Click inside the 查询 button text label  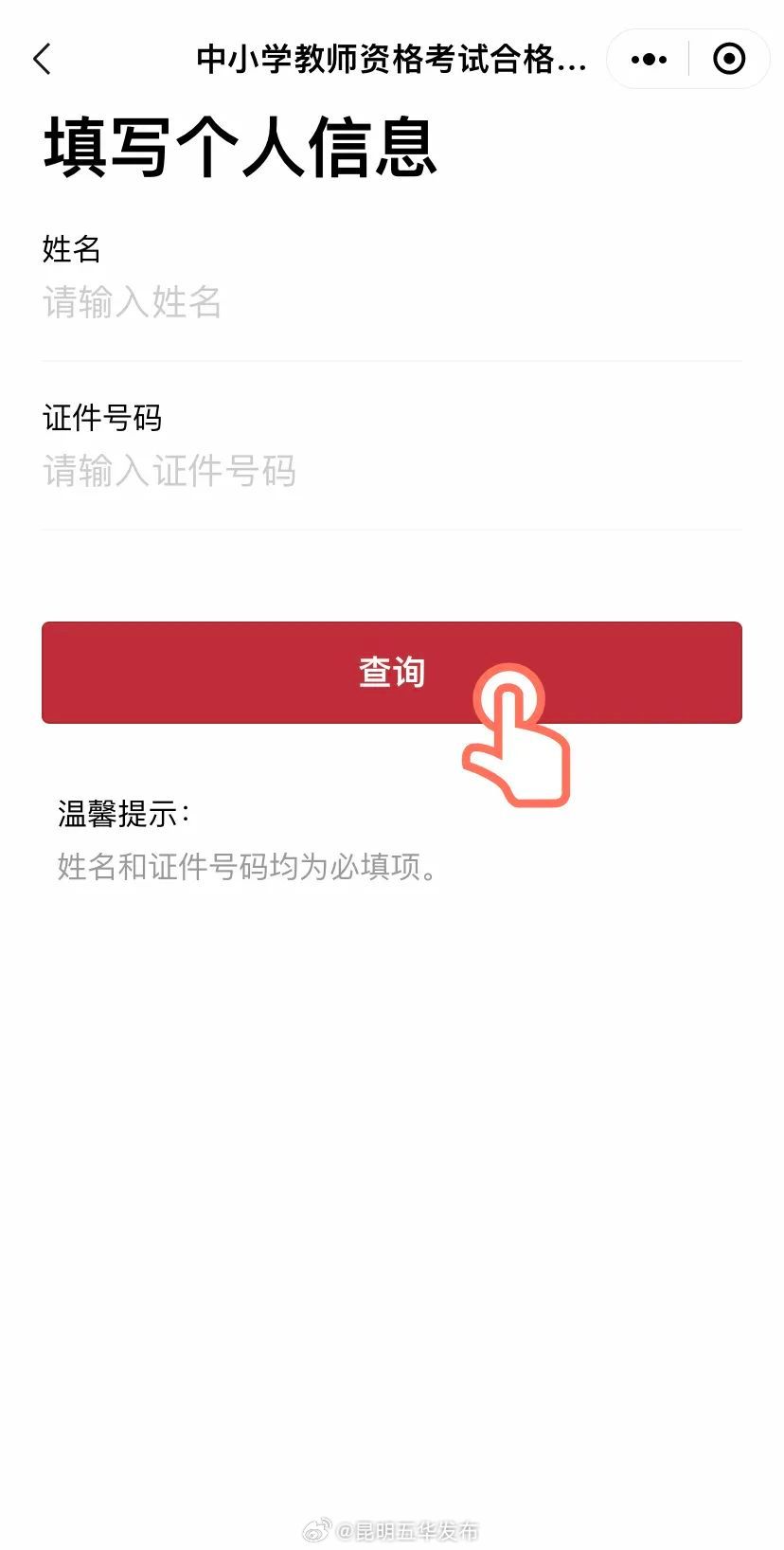click(392, 672)
